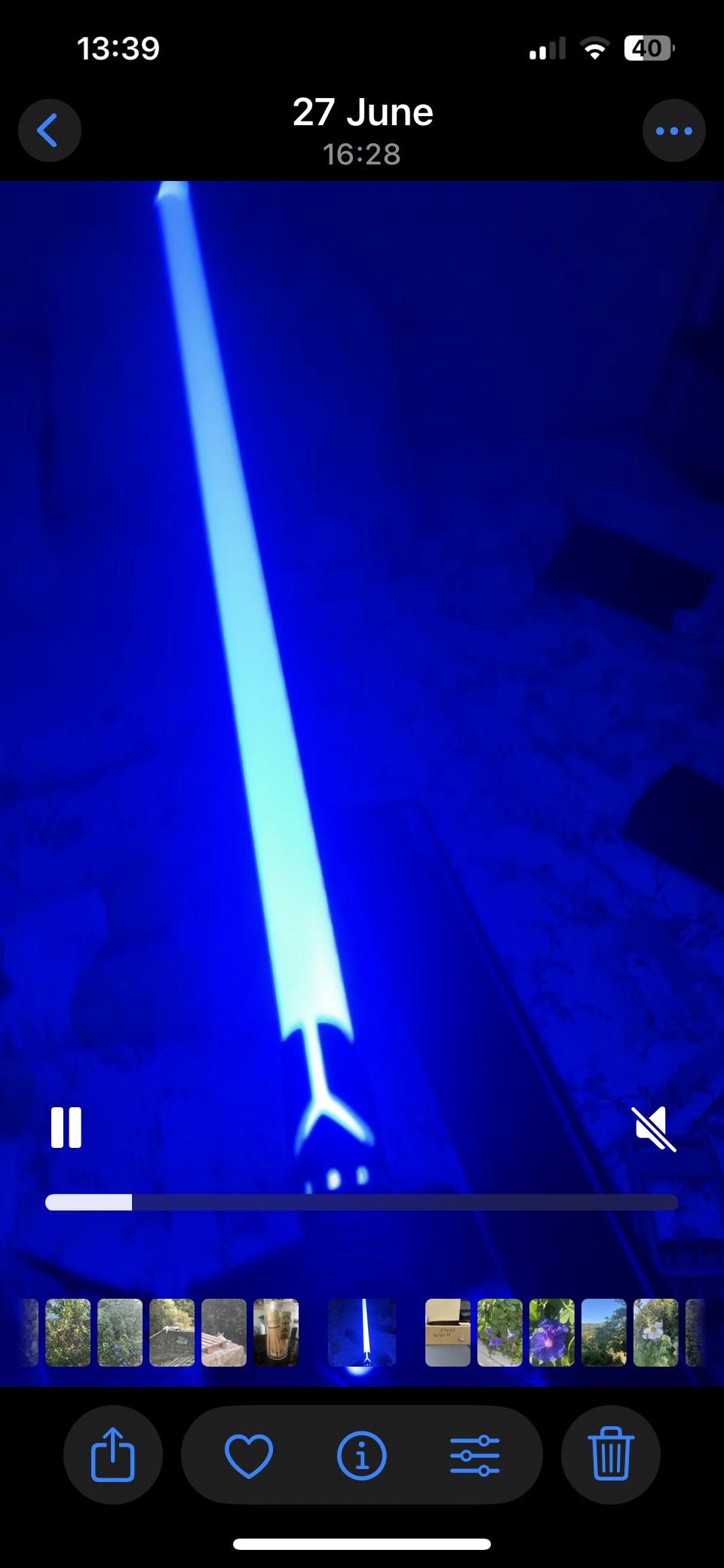This screenshot has height=1568, width=724.
Task: Pause the playing video
Action: [66, 1128]
